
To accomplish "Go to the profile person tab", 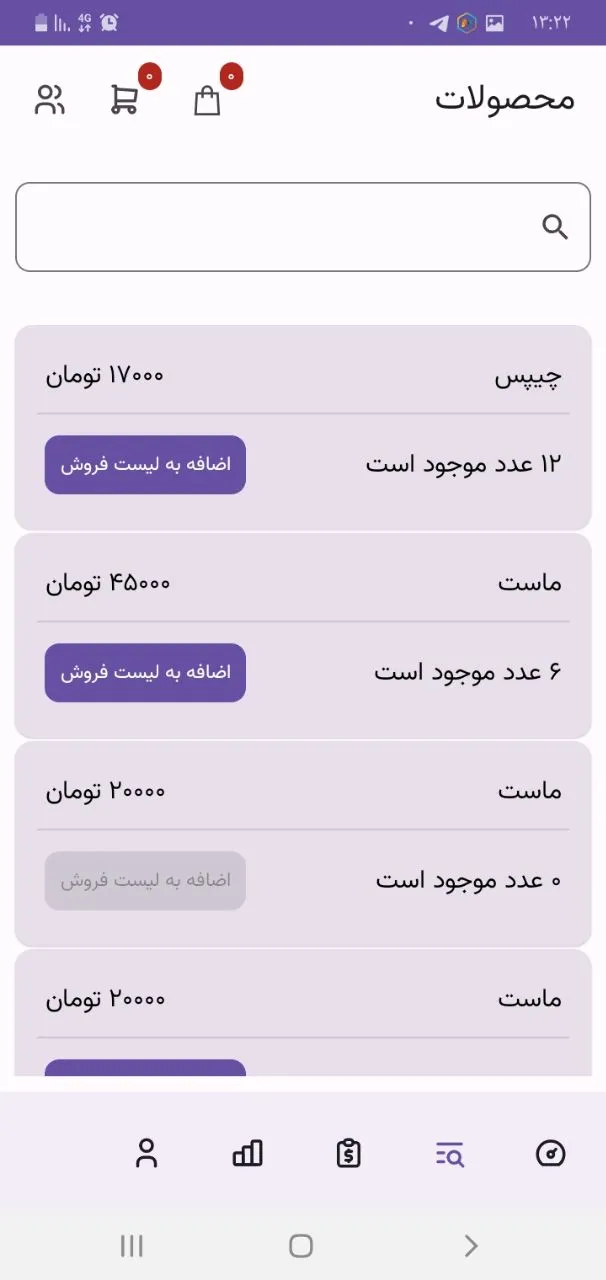I will [147, 1154].
